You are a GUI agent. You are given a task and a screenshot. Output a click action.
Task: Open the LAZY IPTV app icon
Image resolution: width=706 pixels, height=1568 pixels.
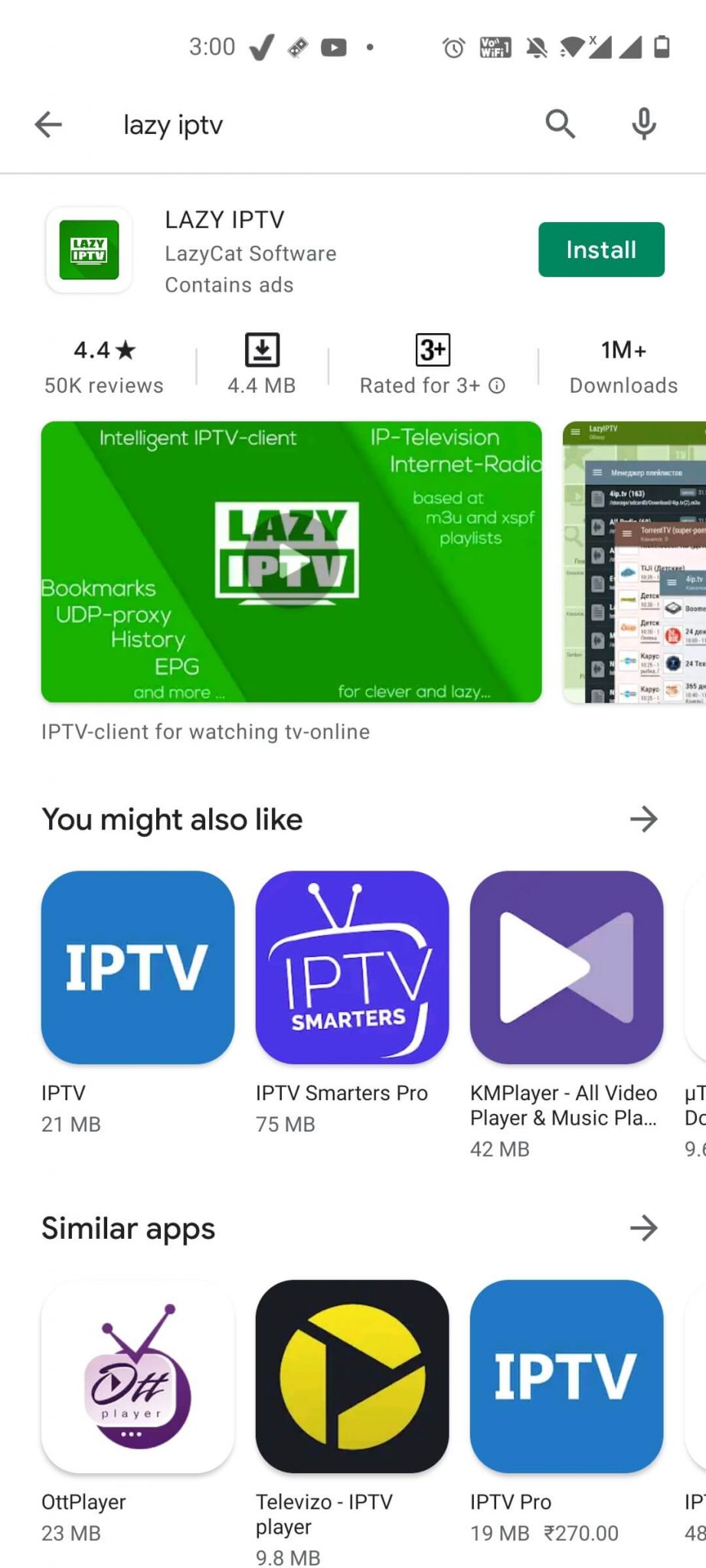88,250
